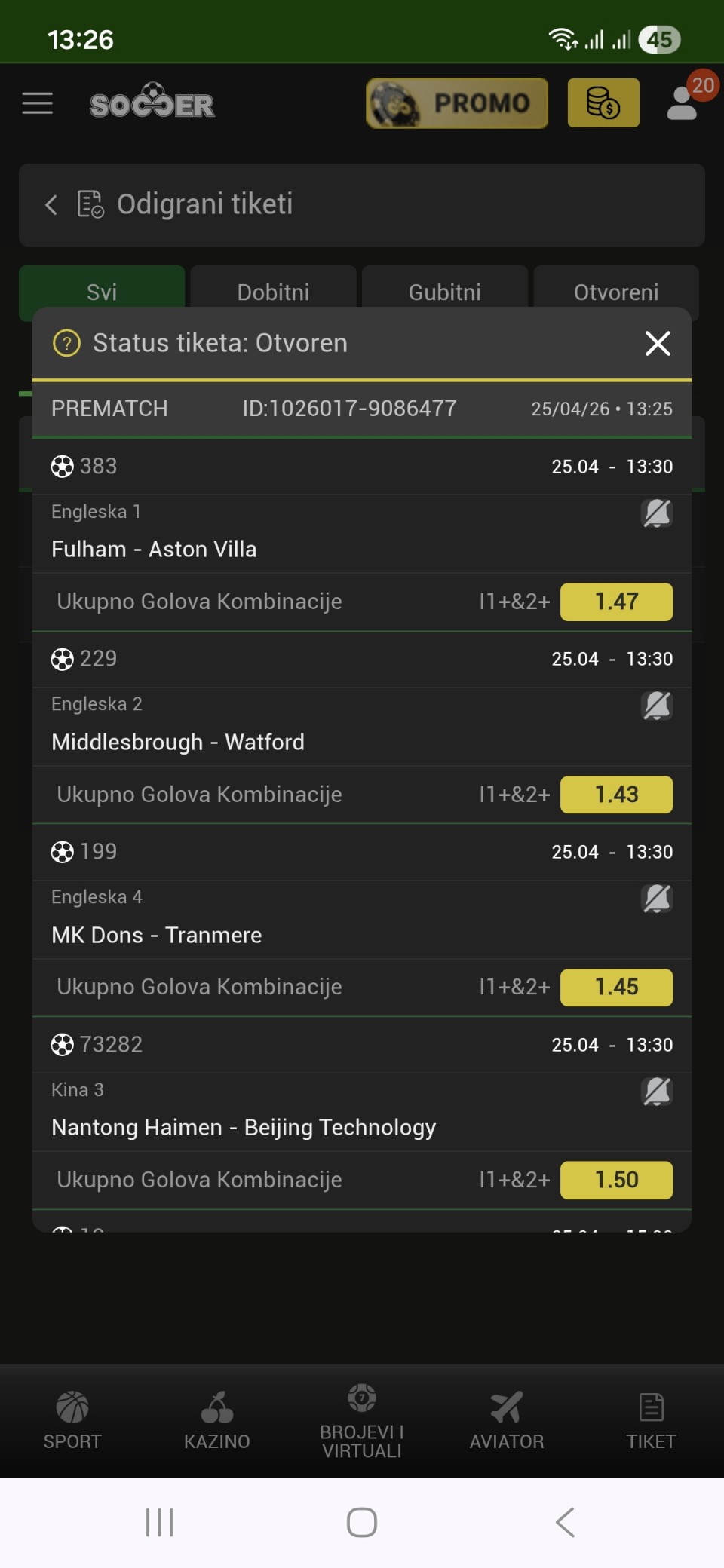
Task: Toggle bell for Nantong Haimen - Beijing Technology
Action: click(656, 1092)
